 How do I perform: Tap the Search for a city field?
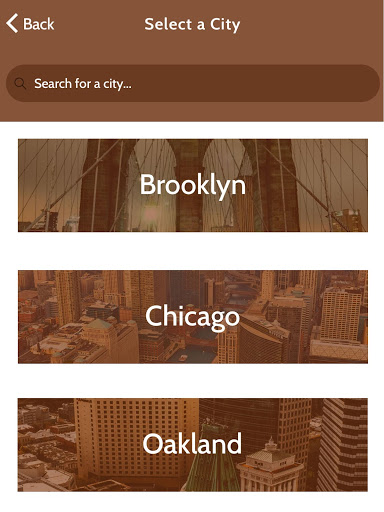(193, 83)
